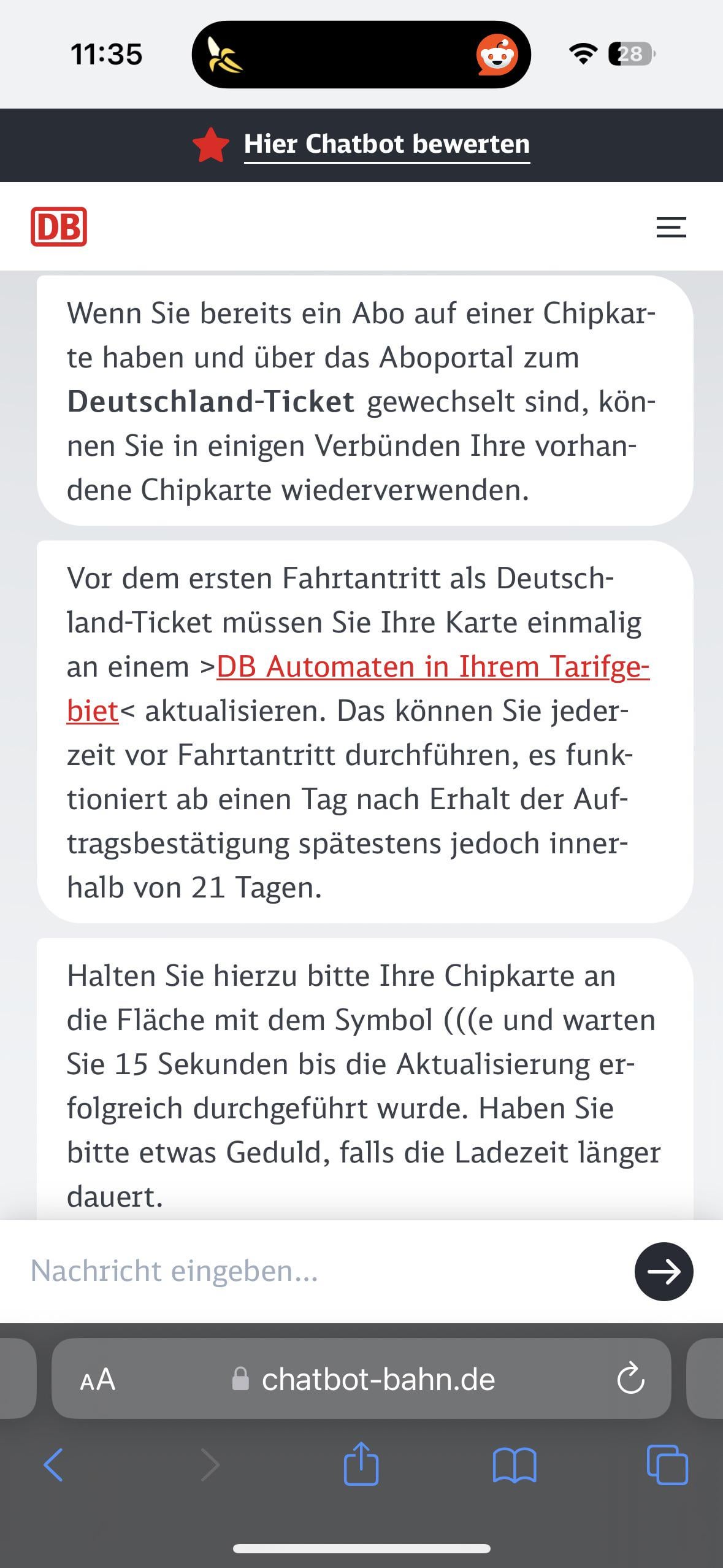
Task: Send the message with the arrow button
Action: click(x=664, y=1272)
